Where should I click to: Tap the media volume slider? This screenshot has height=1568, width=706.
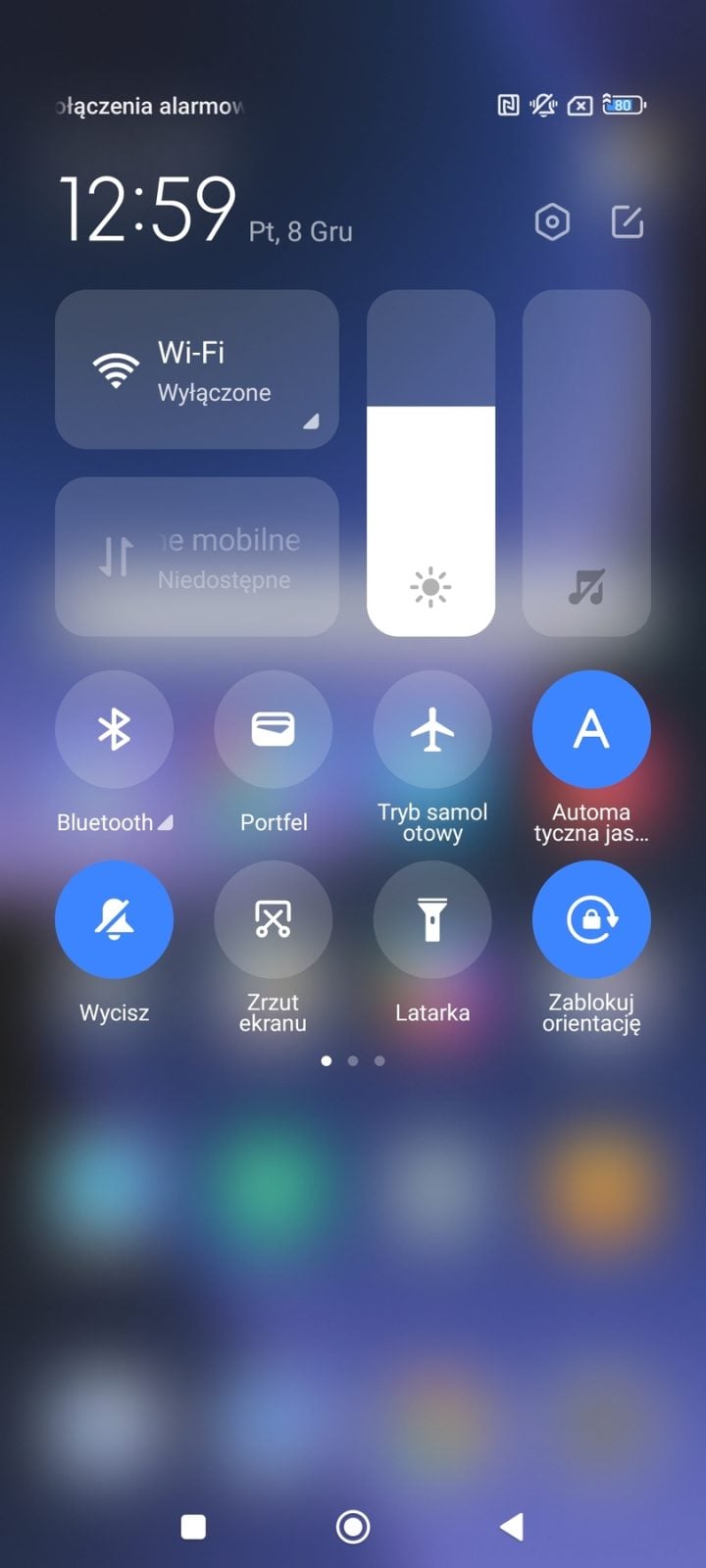(x=586, y=463)
